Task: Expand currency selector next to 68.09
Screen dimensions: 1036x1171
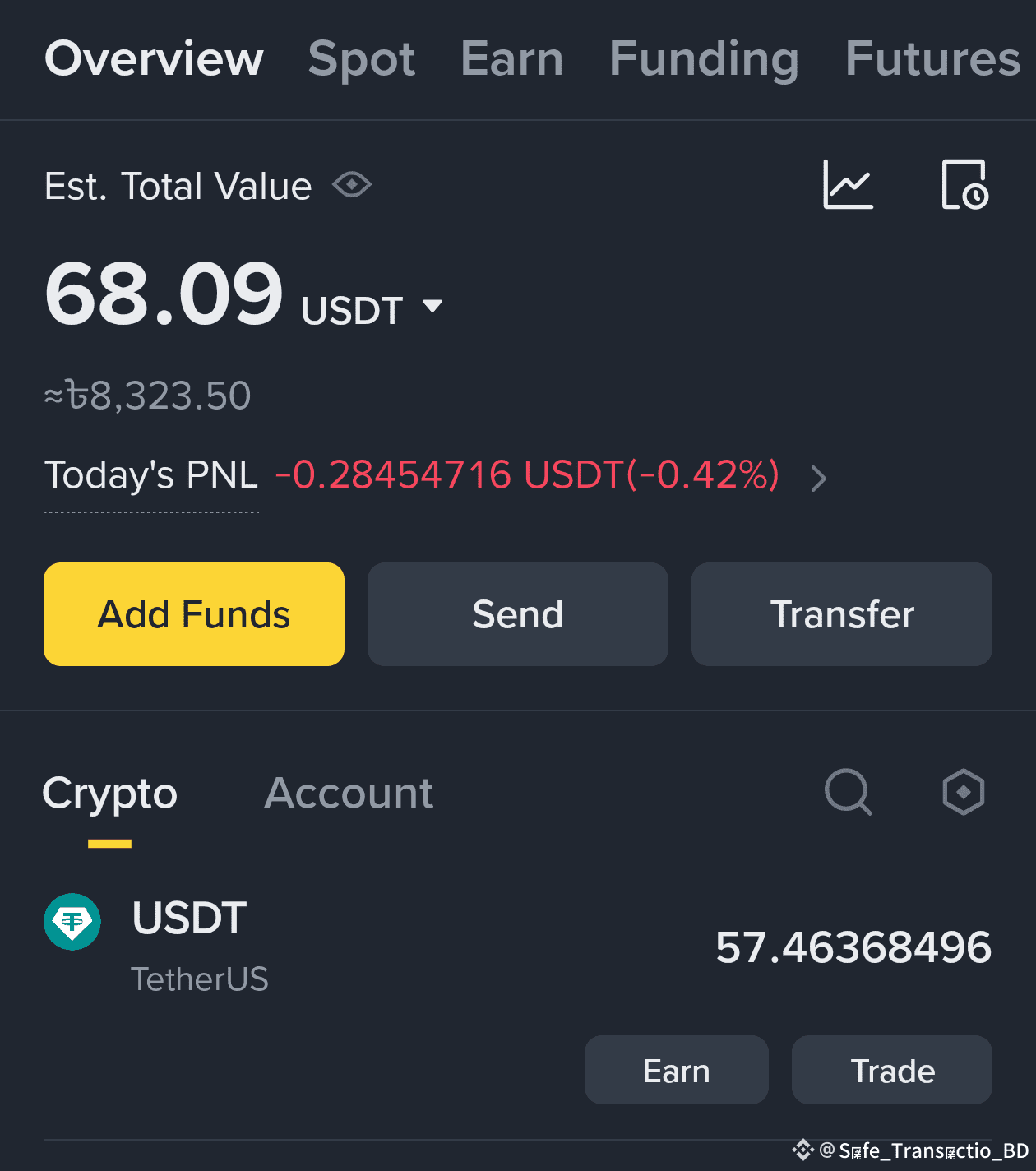Action: [x=434, y=306]
